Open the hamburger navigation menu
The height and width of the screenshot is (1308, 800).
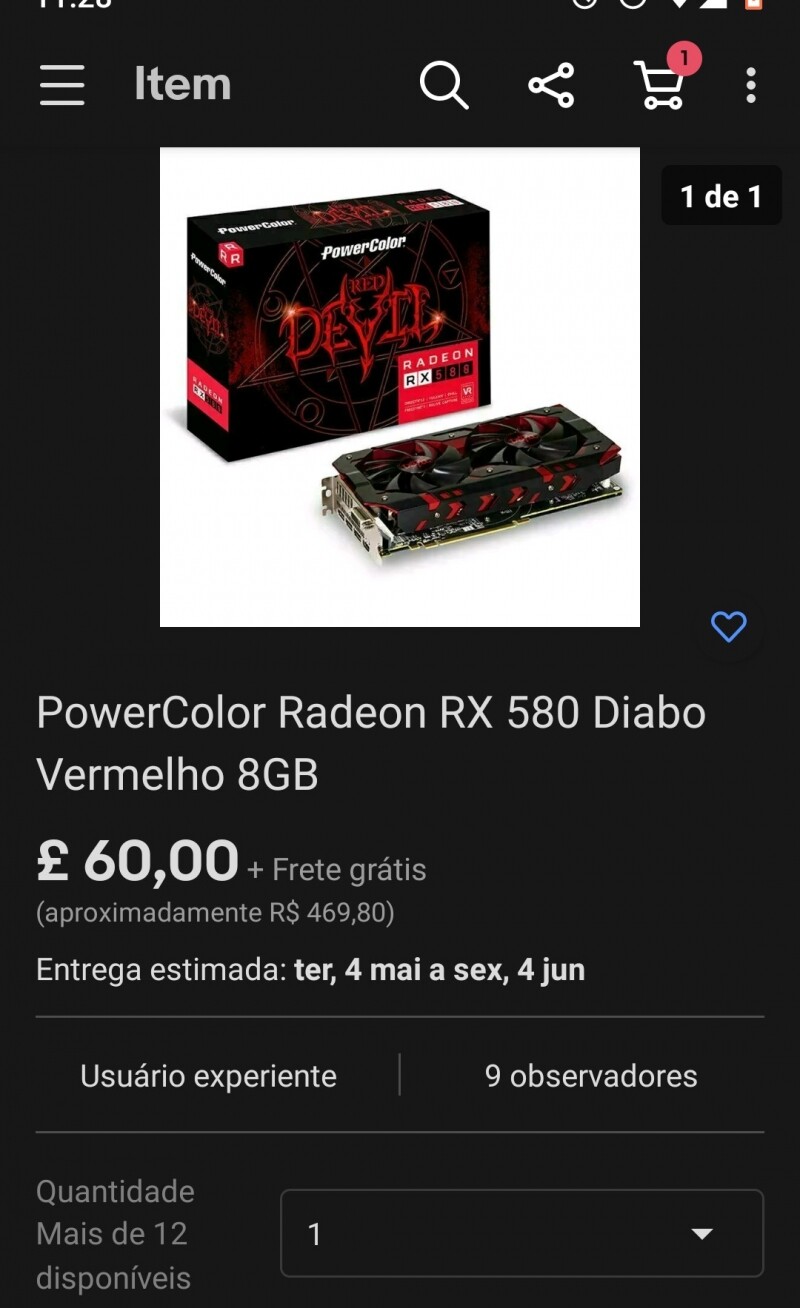click(62, 85)
